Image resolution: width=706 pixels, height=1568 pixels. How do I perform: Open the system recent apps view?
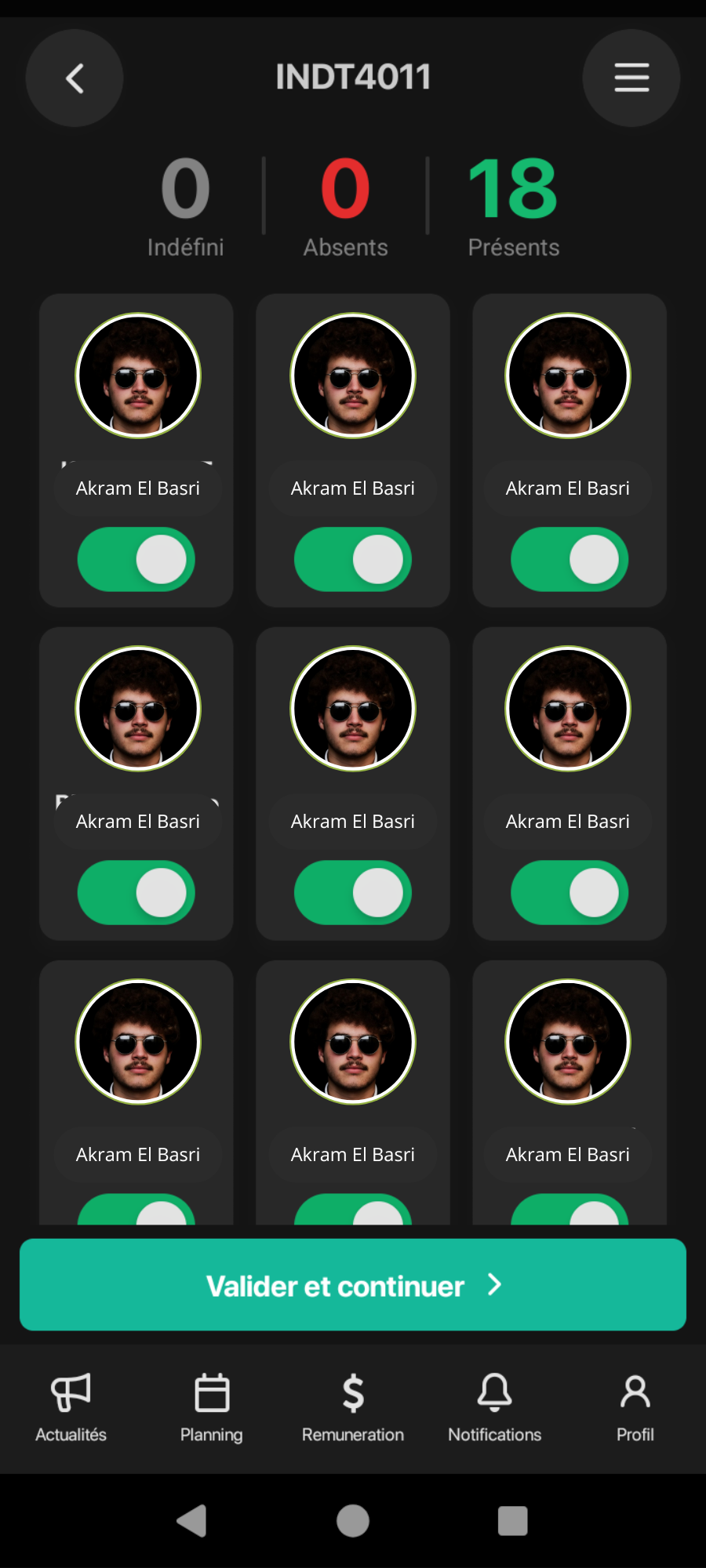[512, 1521]
